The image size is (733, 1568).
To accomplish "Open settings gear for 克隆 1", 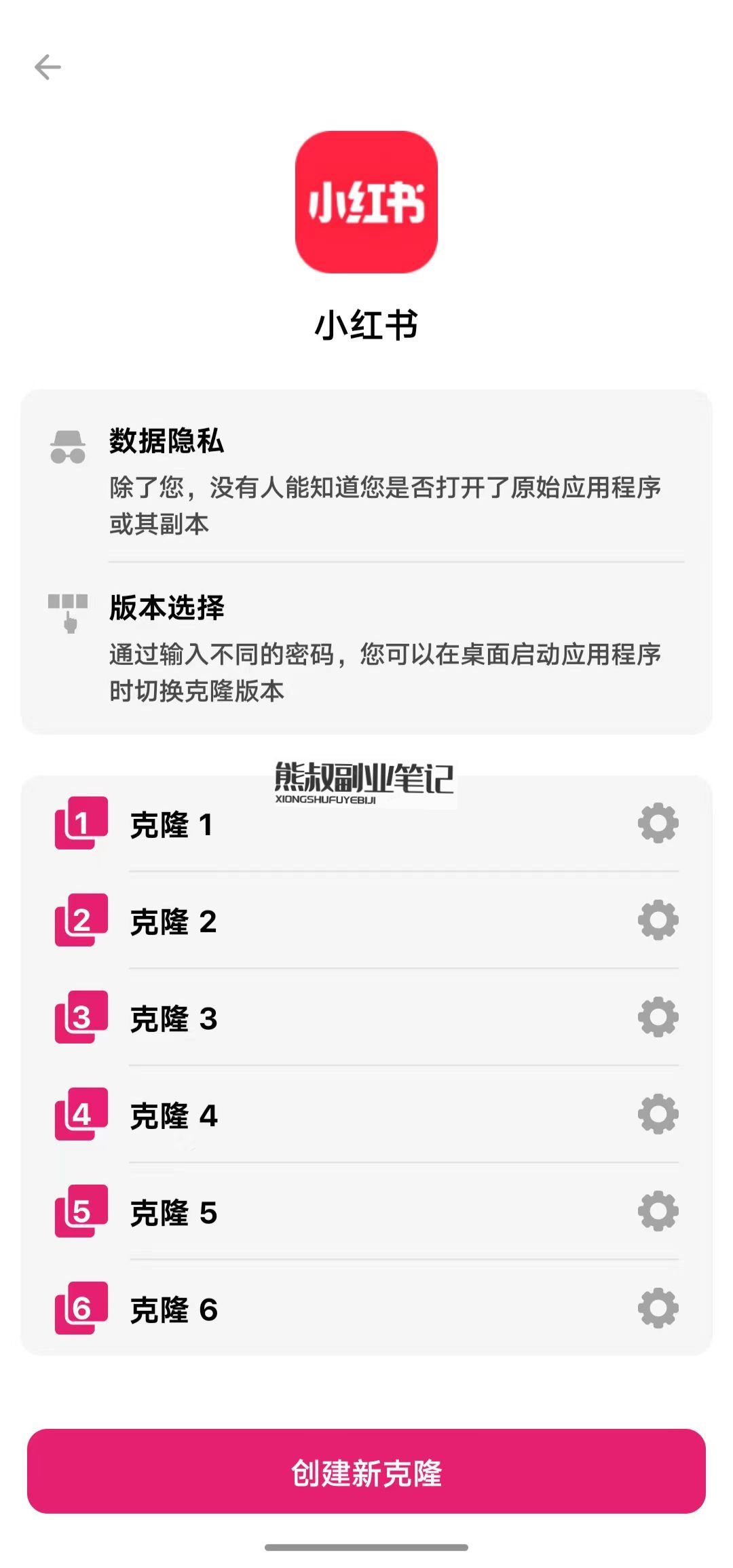I will point(658,824).
